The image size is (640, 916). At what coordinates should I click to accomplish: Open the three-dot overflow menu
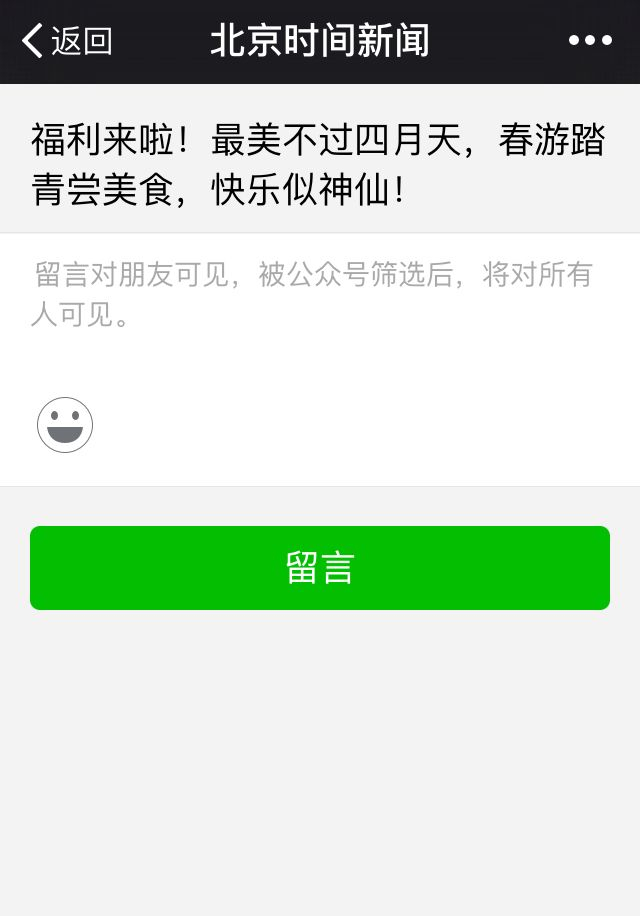tap(590, 40)
